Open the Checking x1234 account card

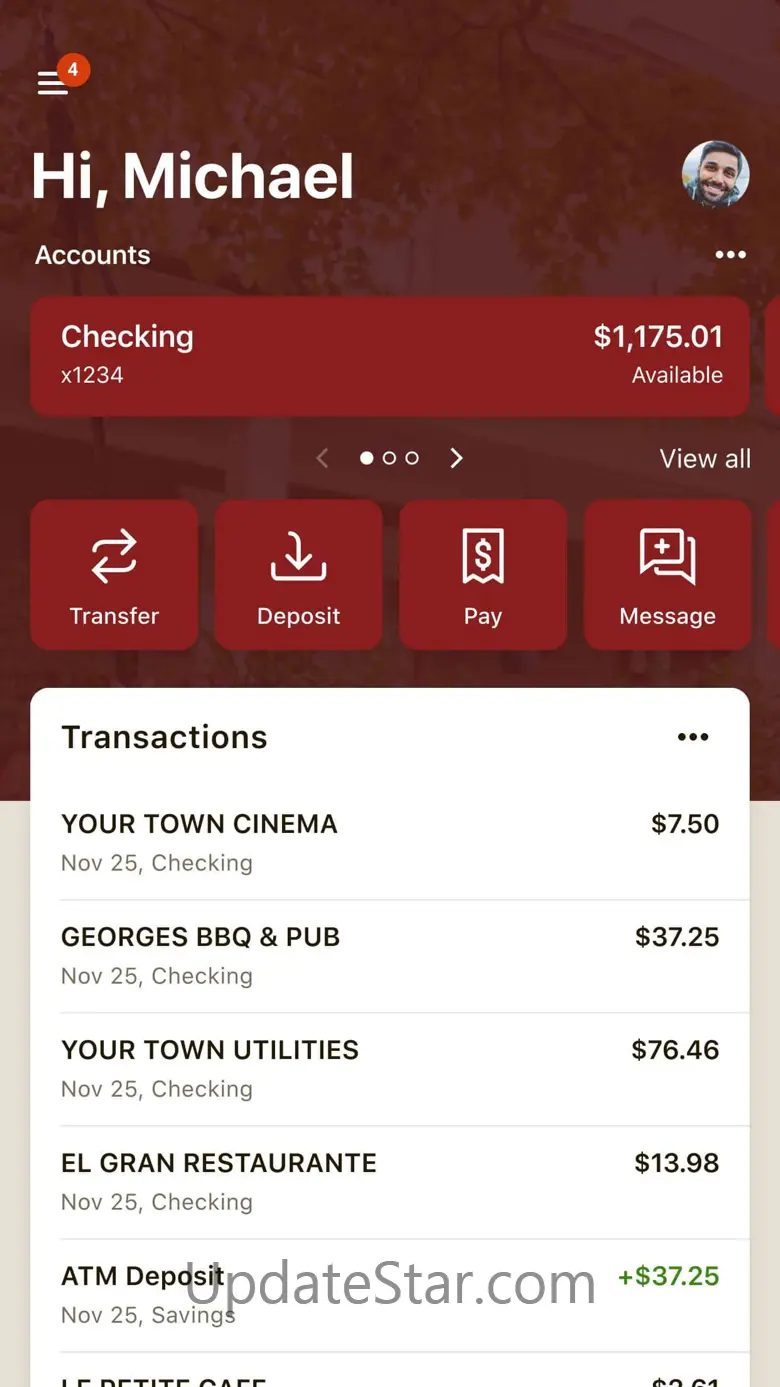[x=390, y=356]
